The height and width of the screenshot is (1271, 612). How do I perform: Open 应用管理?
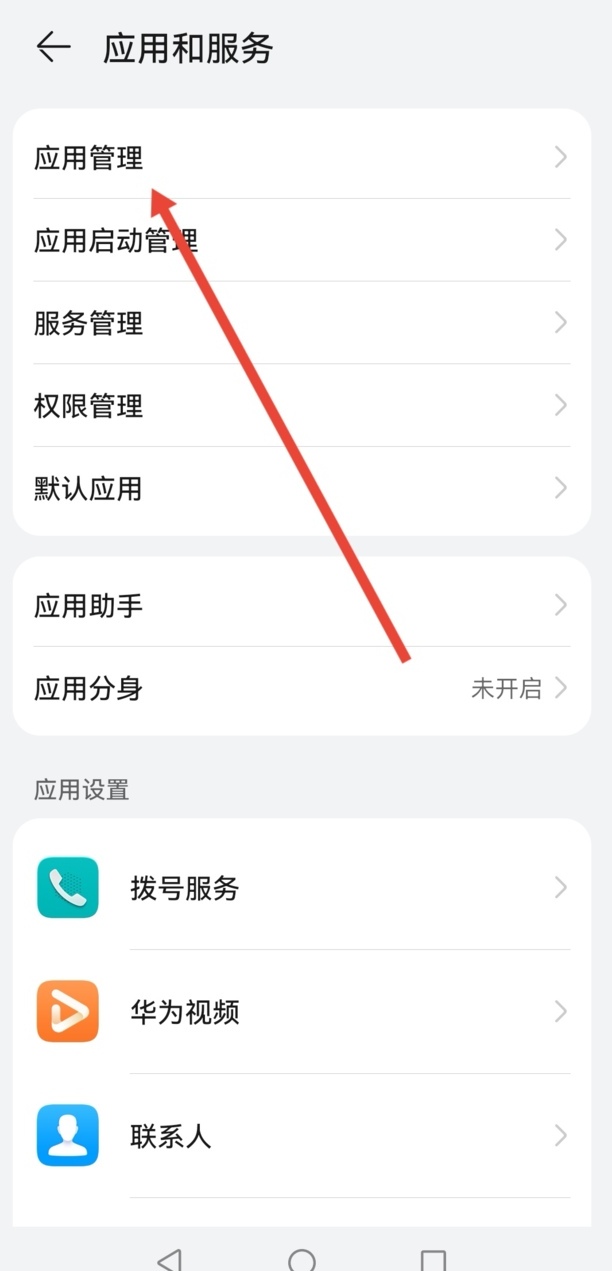pos(301,157)
